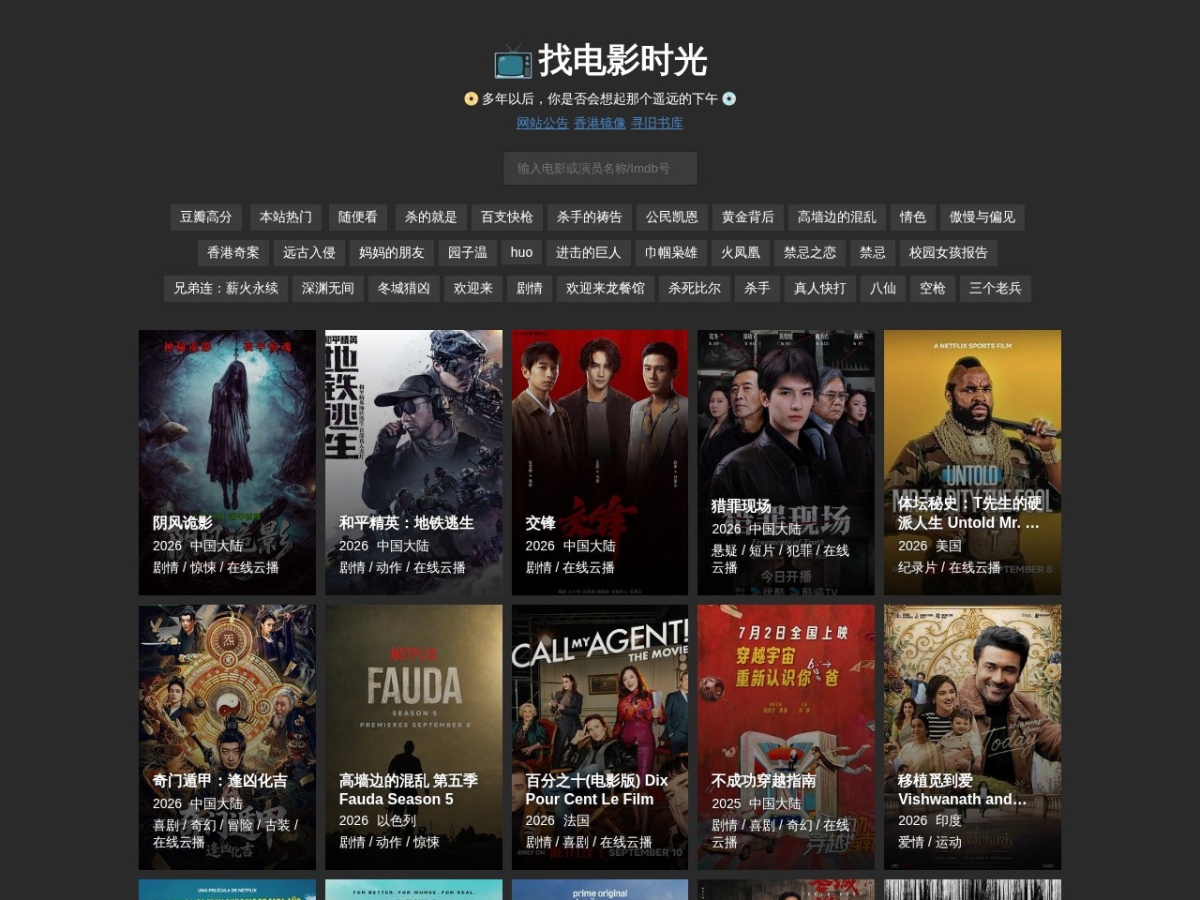Open the 和平精英：地铁逃生 card
The height and width of the screenshot is (900, 1200).
414,462
